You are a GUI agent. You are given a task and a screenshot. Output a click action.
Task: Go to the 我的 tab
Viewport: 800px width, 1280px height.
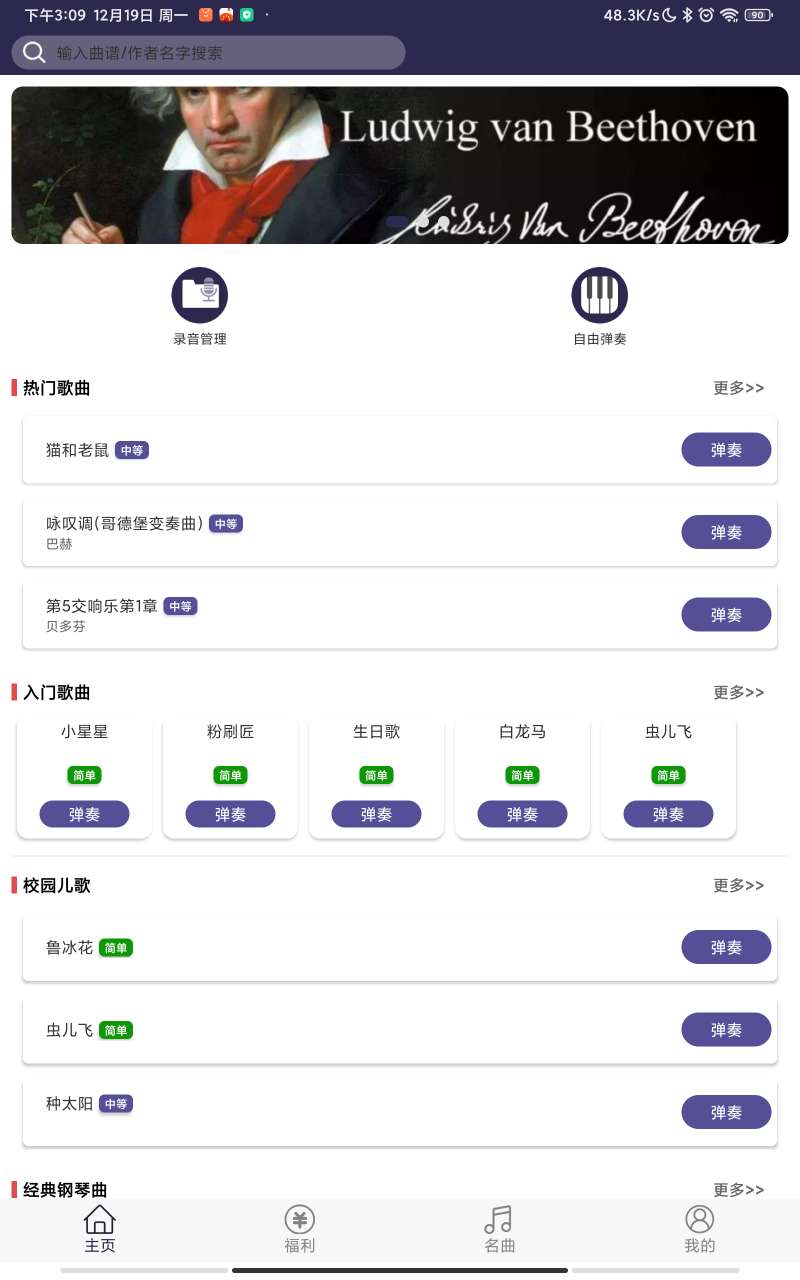point(700,1229)
